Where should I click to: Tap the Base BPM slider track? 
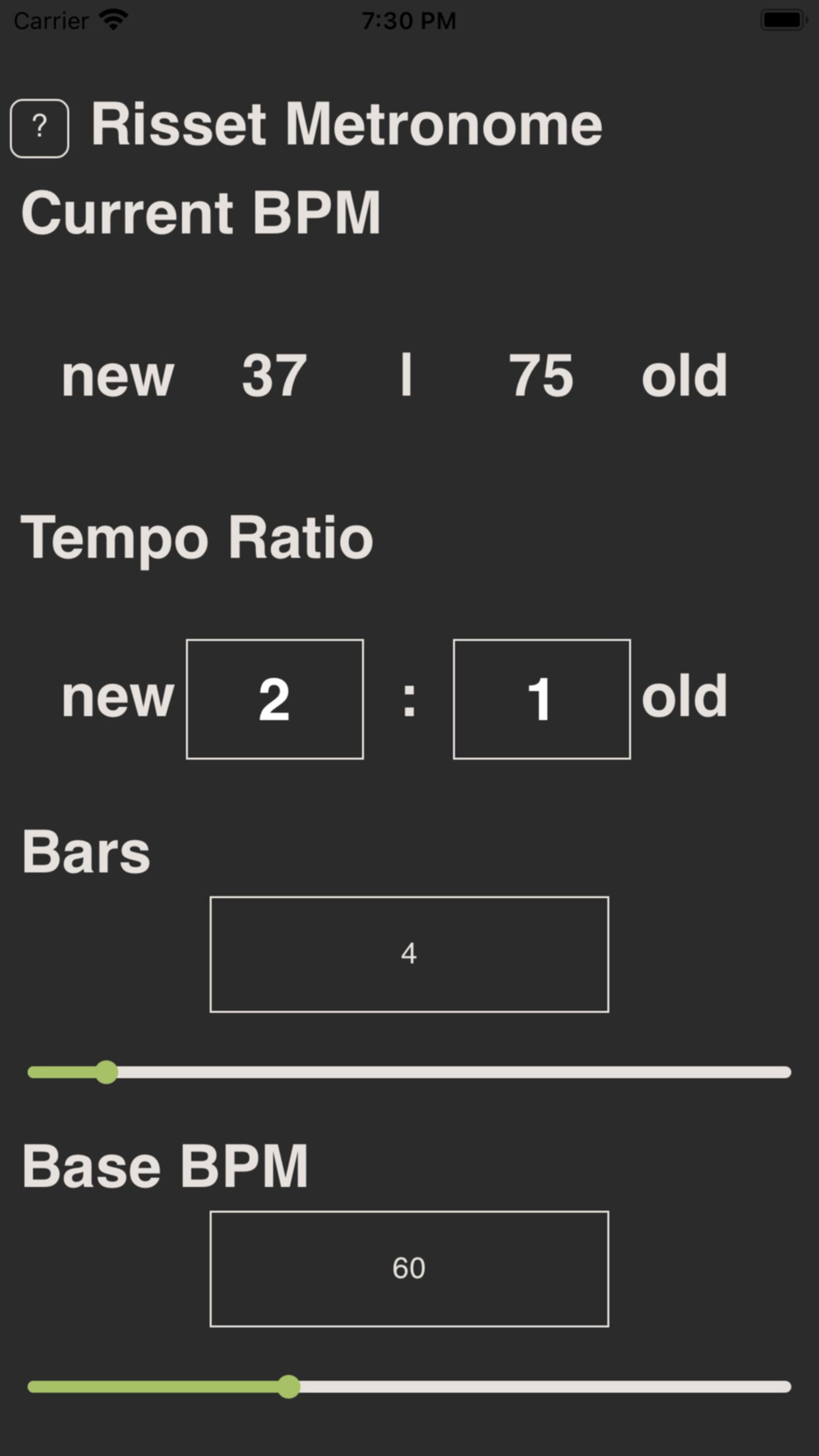click(x=409, y=1387)
